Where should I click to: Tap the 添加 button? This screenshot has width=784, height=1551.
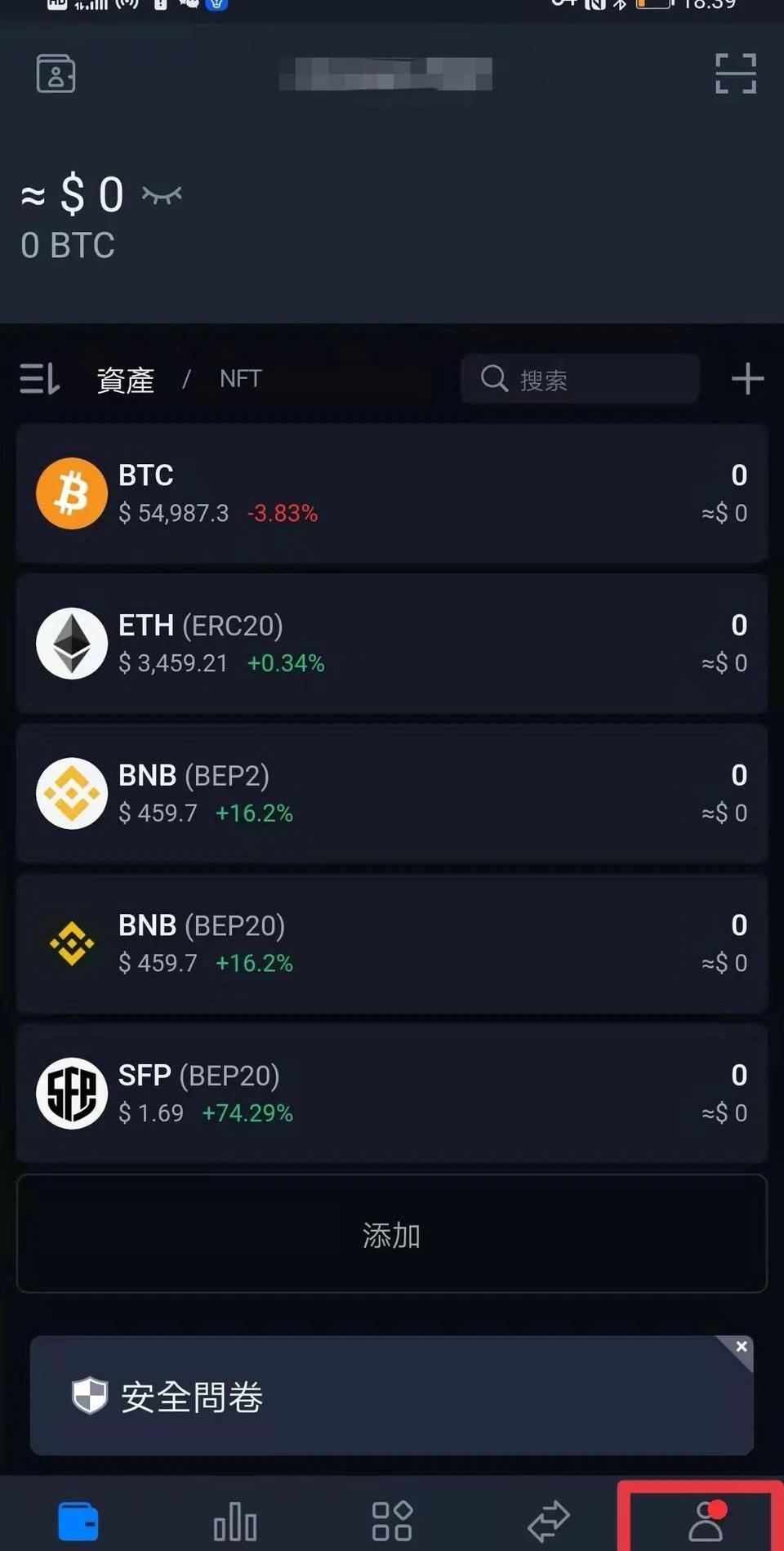coord(392,1234)
